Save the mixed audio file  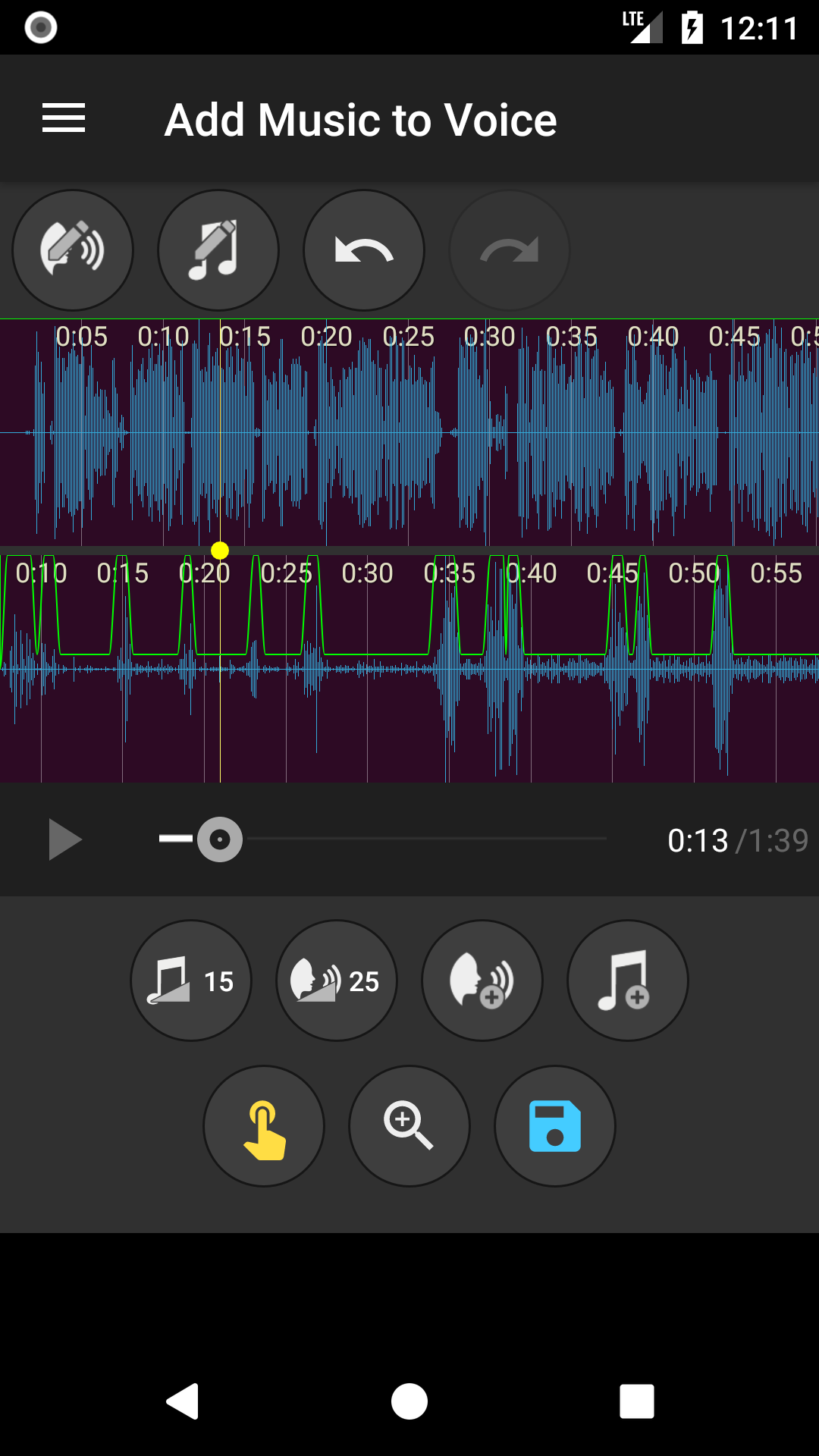point(554,1126)
